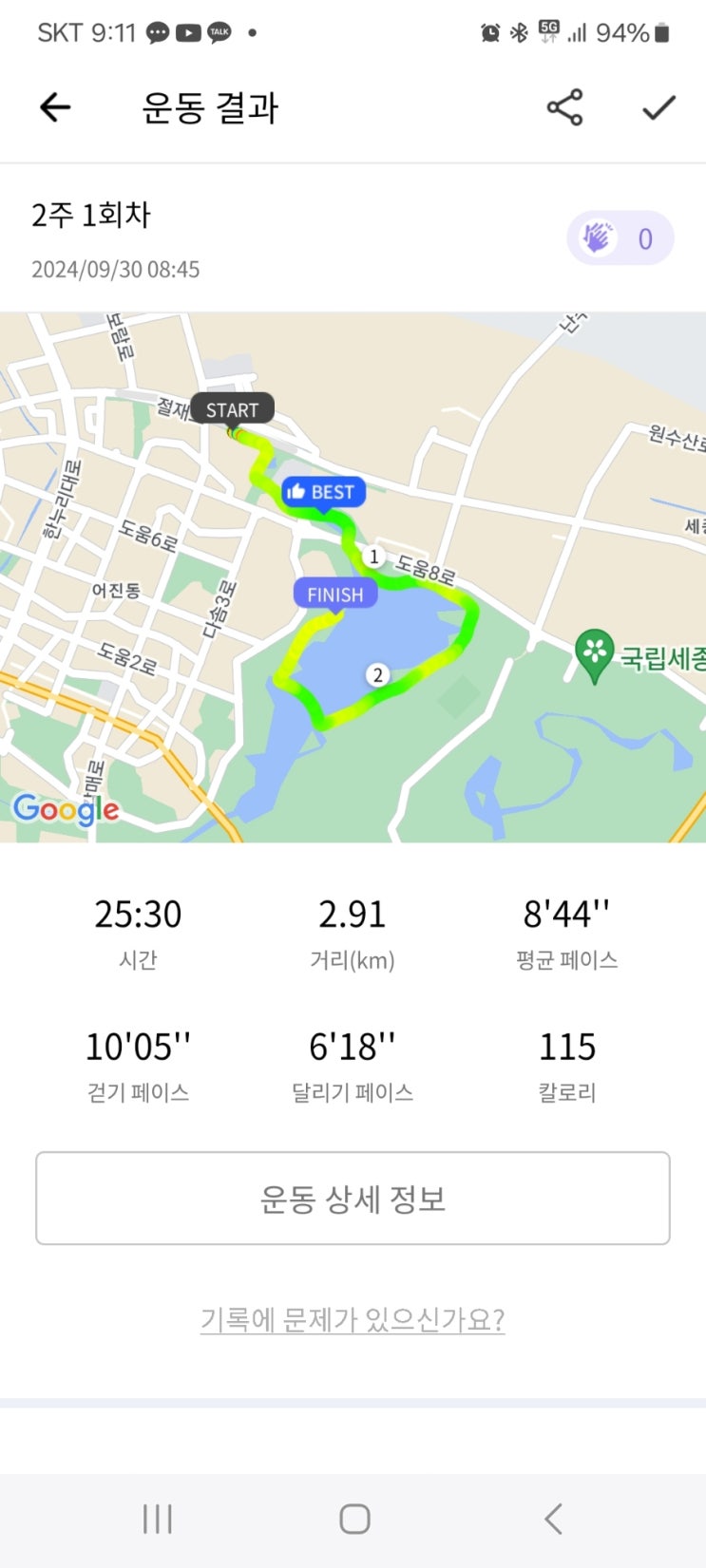Viewport: 706px width, 1568px height.
Task: Open the 기록에 문제가 있으신가요? link
Action: coord(353,1319)
